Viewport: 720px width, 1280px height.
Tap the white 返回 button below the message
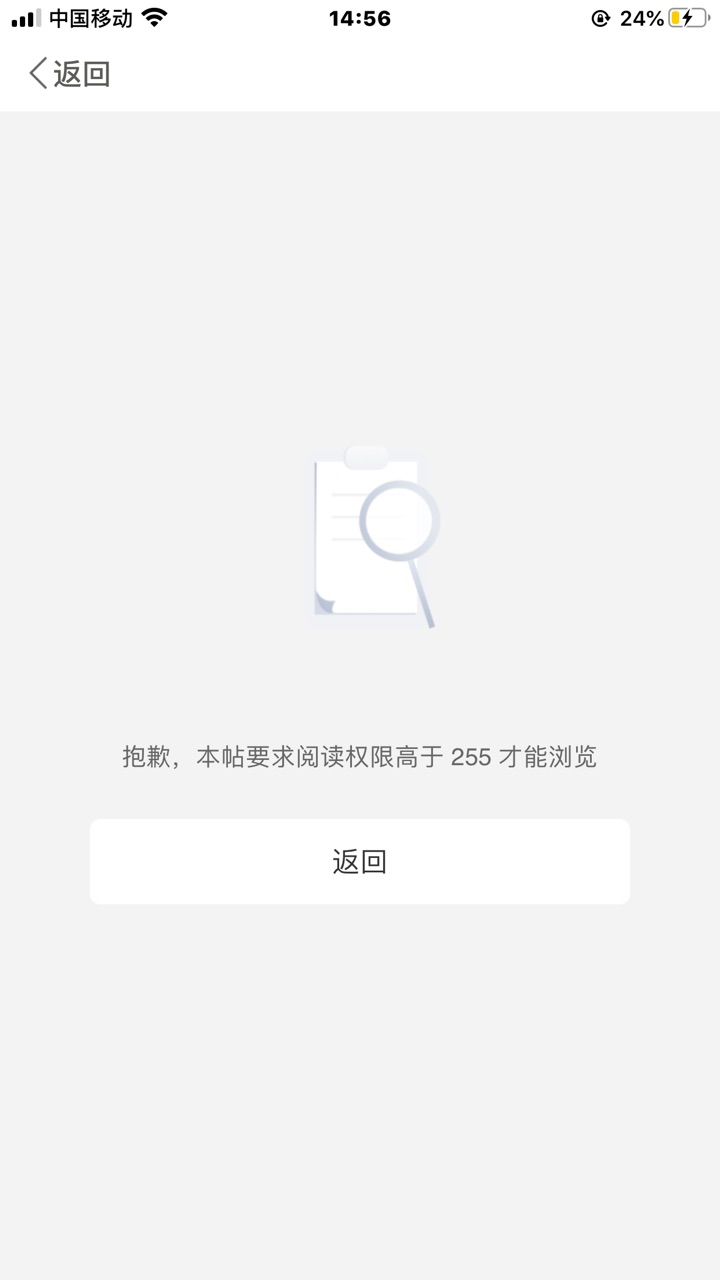click(360, 862)
